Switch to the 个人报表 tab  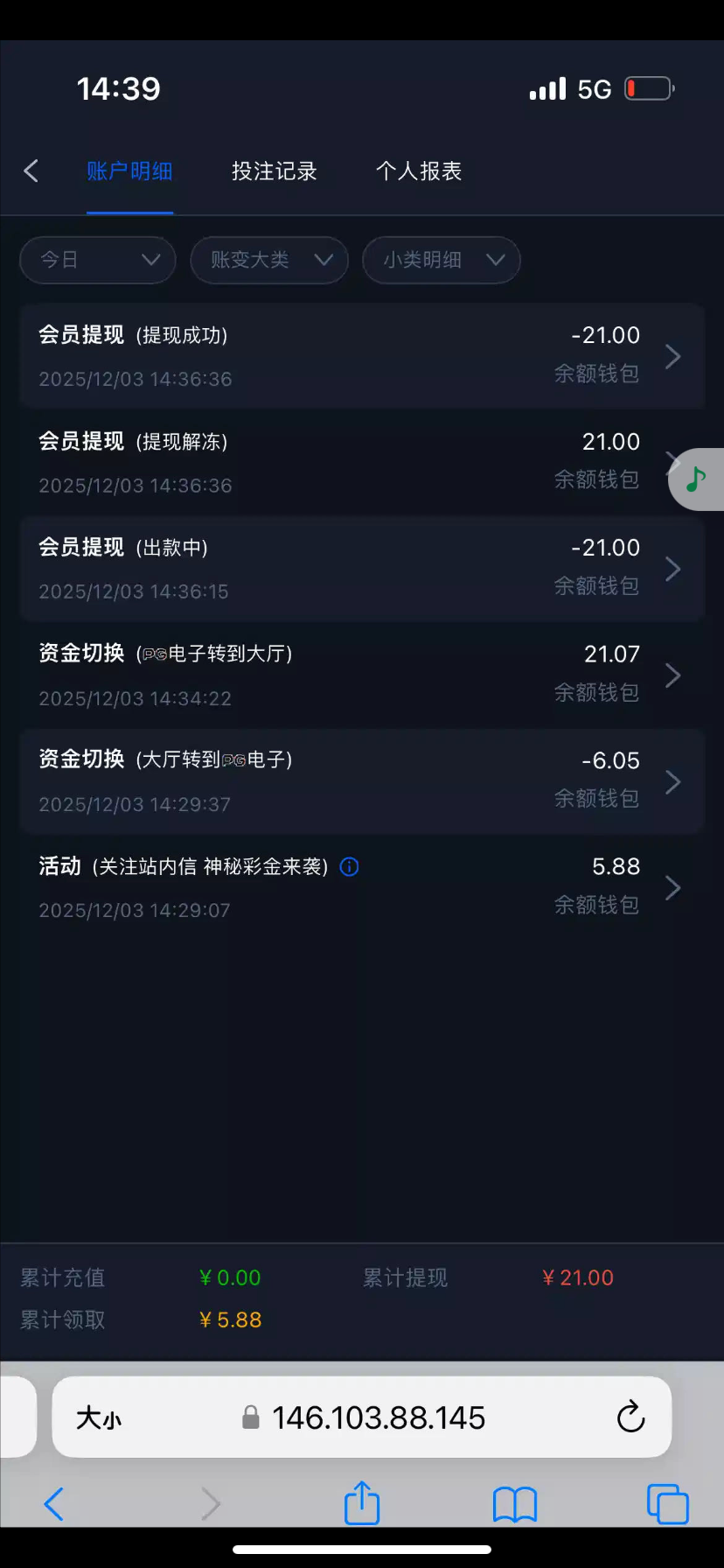(x=419, y=171)
